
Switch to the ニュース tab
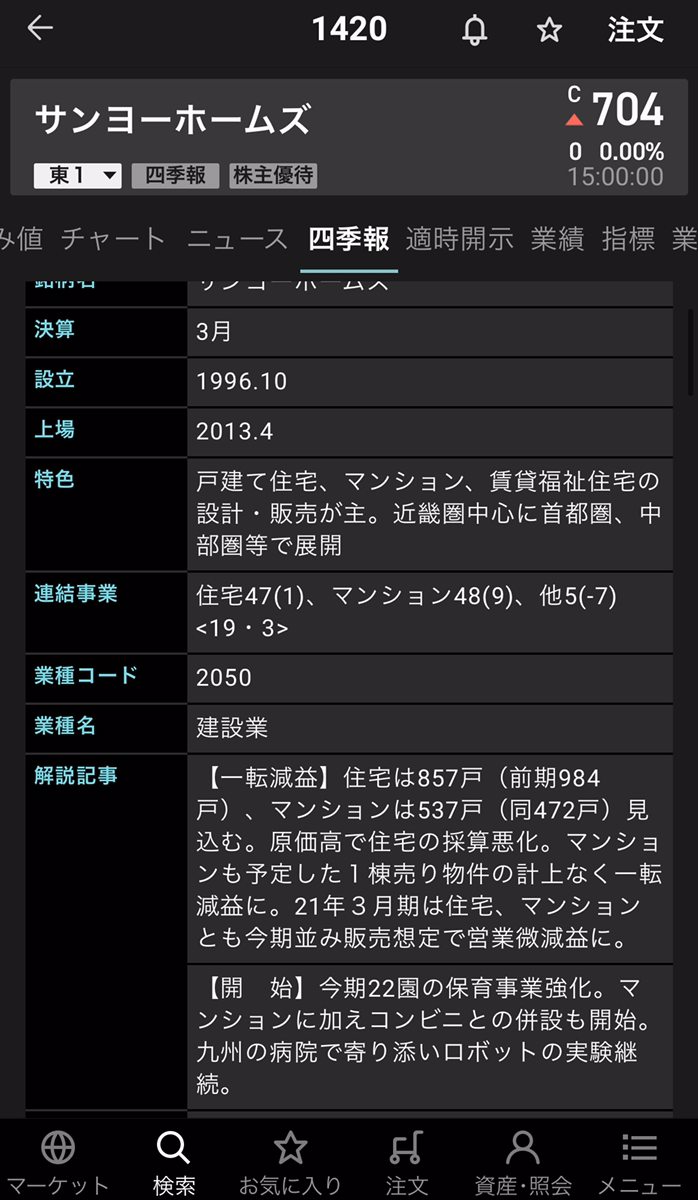tap(237, 239)
